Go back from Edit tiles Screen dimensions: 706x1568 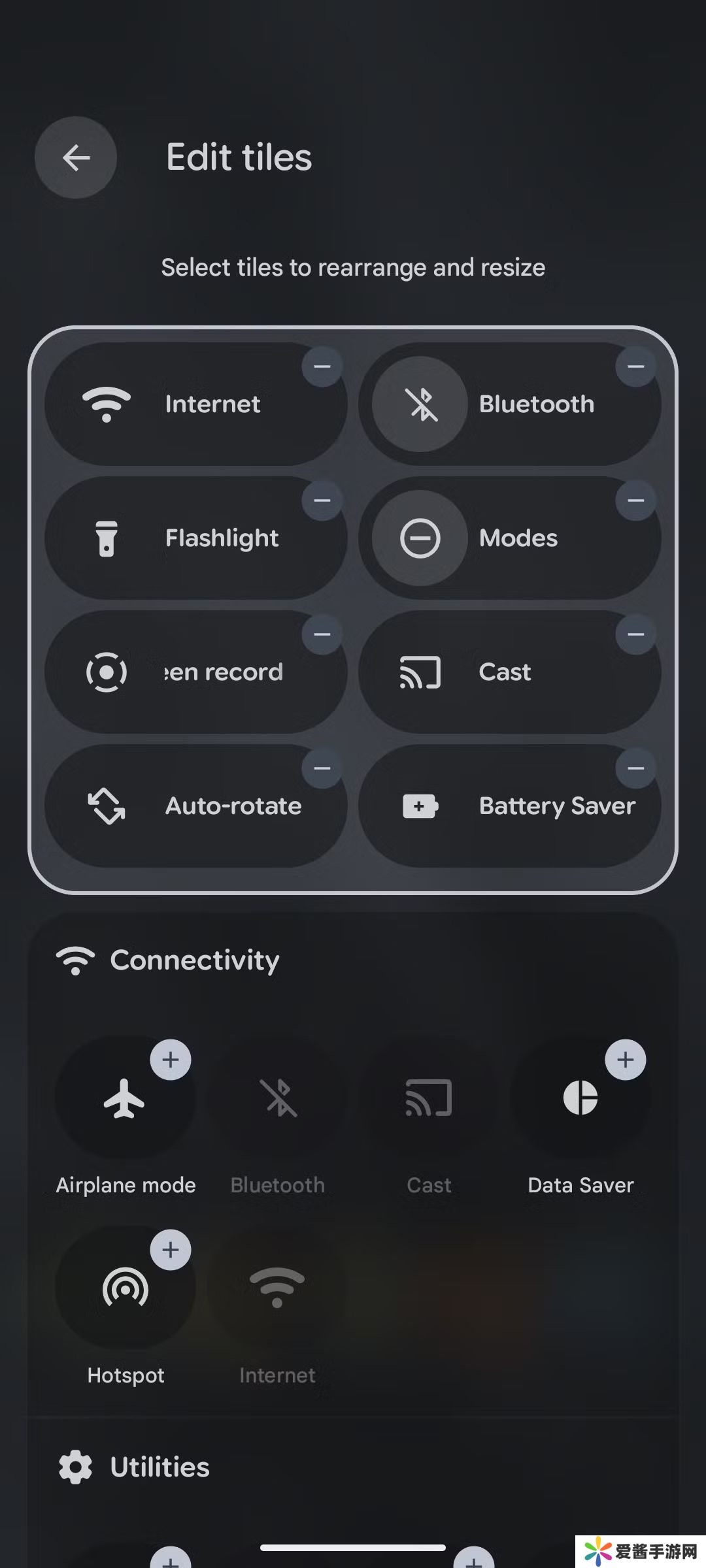point(76,157)
